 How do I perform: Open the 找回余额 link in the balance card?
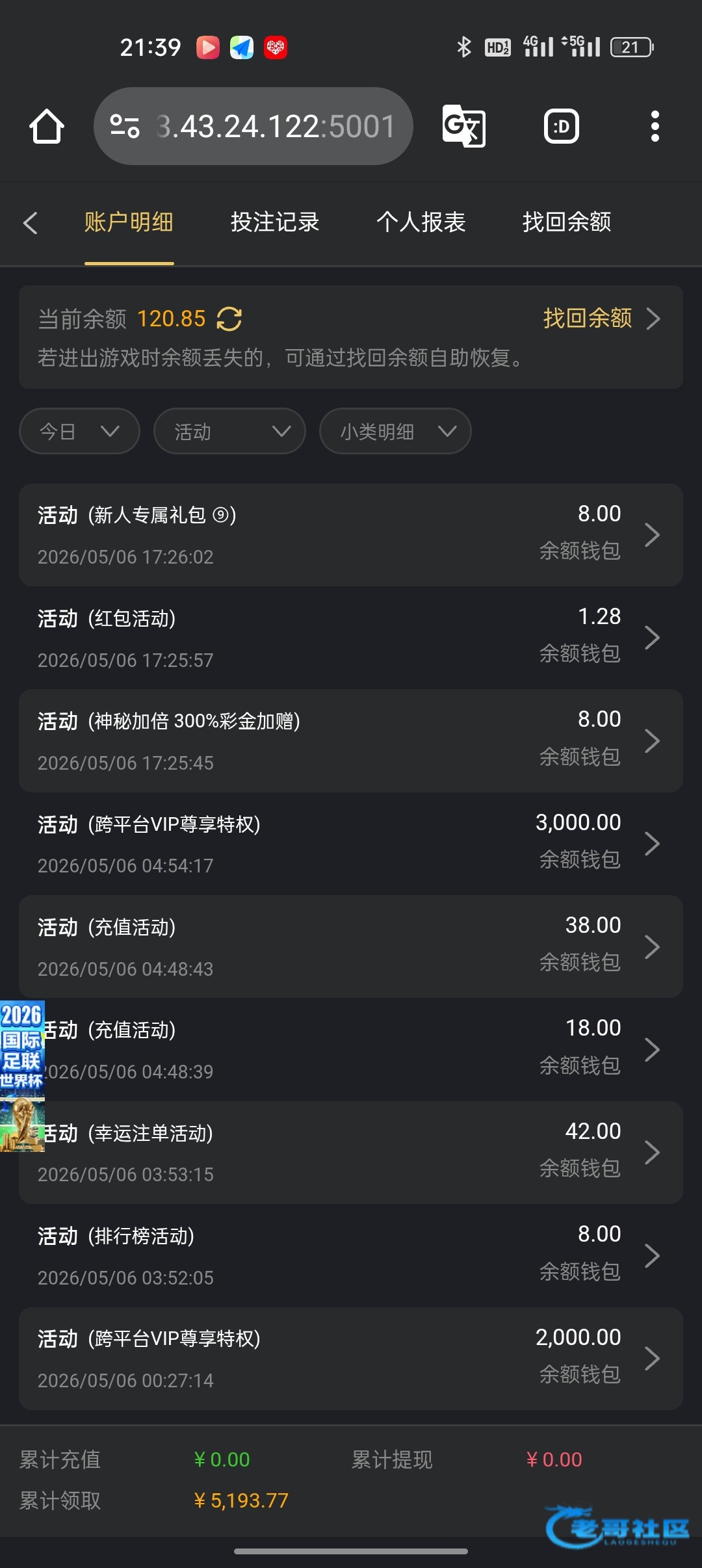coord(601,319)
